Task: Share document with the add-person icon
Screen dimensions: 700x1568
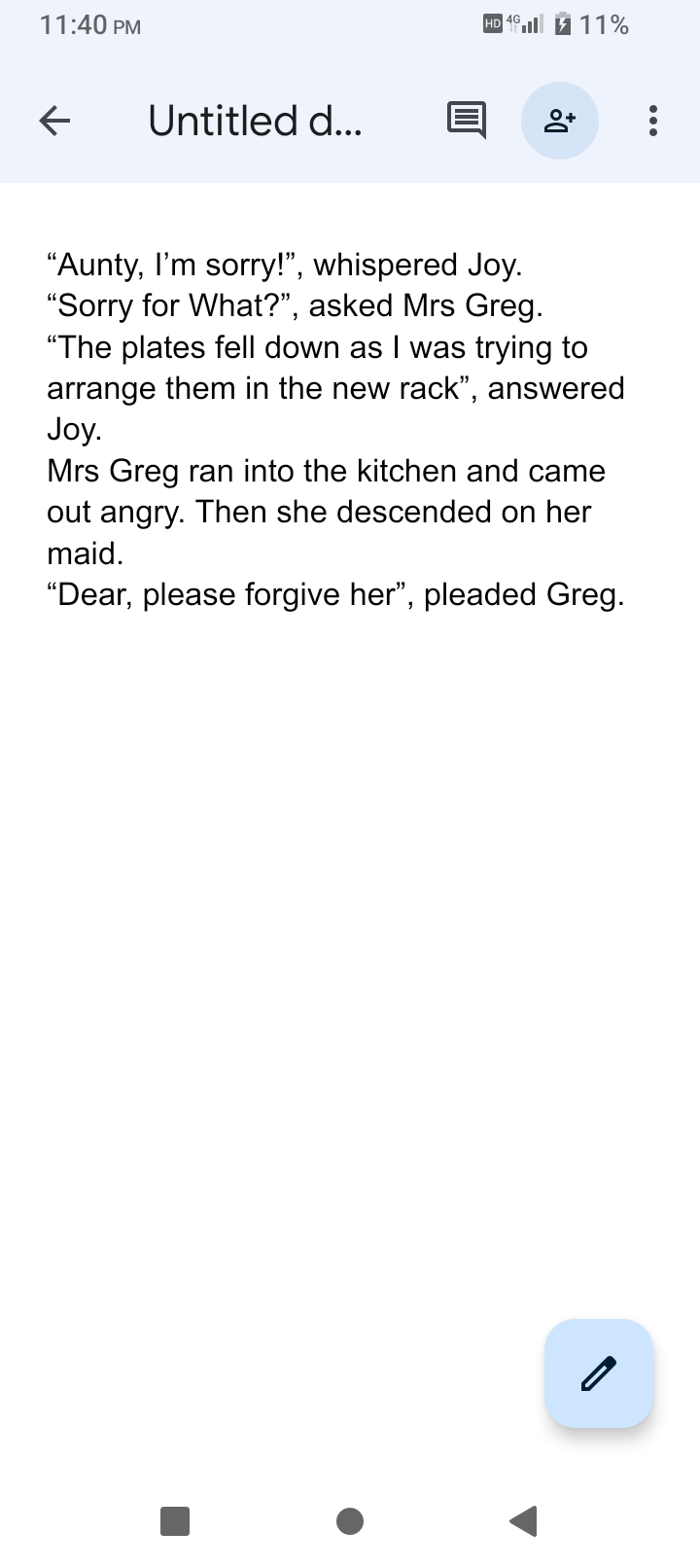Action: pos(560,121)
